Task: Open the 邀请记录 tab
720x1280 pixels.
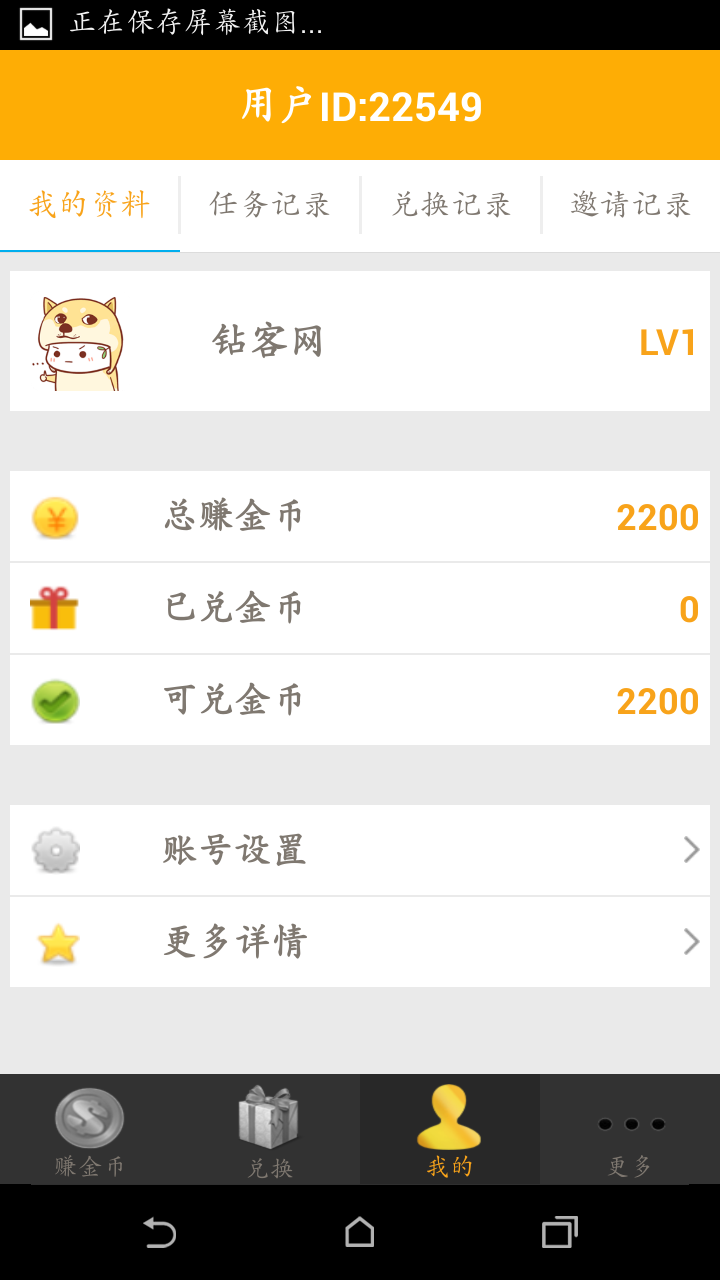Action: click(630, 204)
